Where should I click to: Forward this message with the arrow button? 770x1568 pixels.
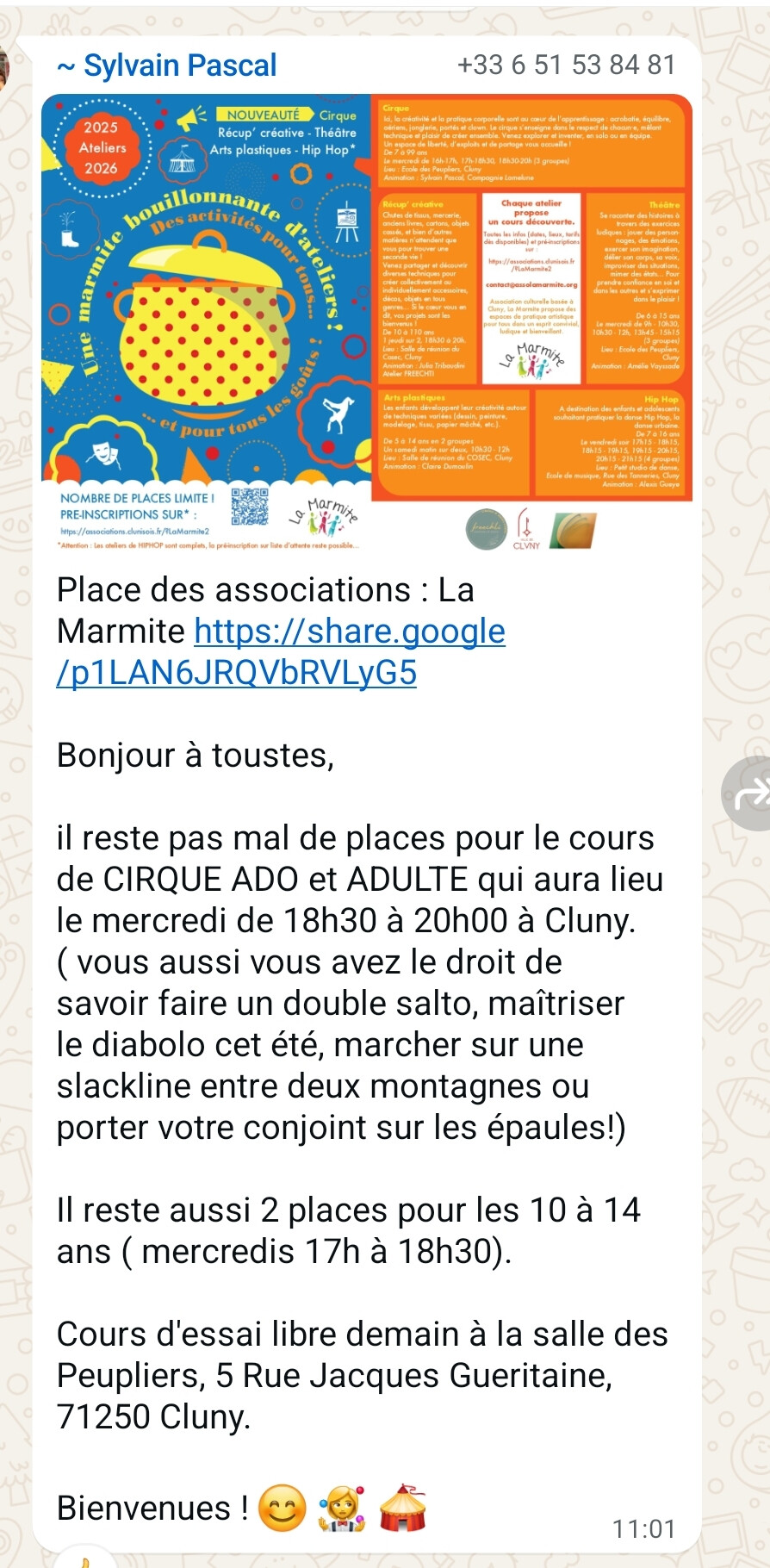click(748, 793)
